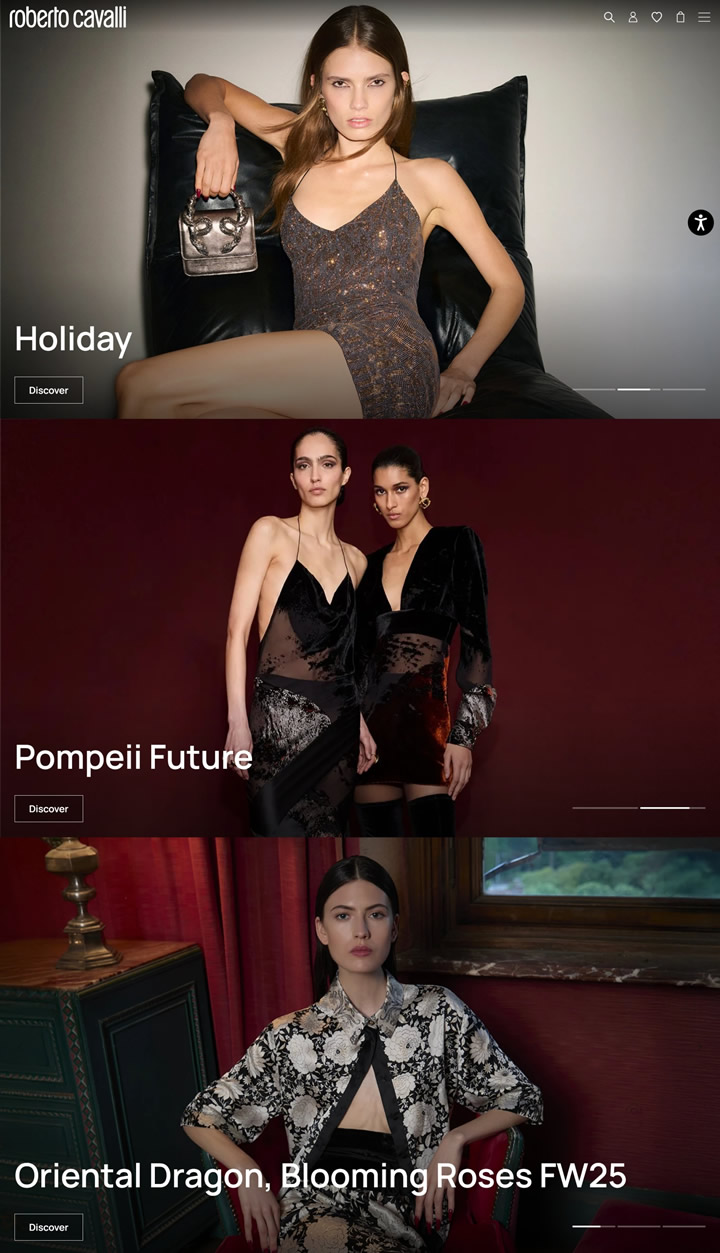Screen dimensions: 720x1253
Task: Tap Discover under Holiday banner
Action: 48,390
